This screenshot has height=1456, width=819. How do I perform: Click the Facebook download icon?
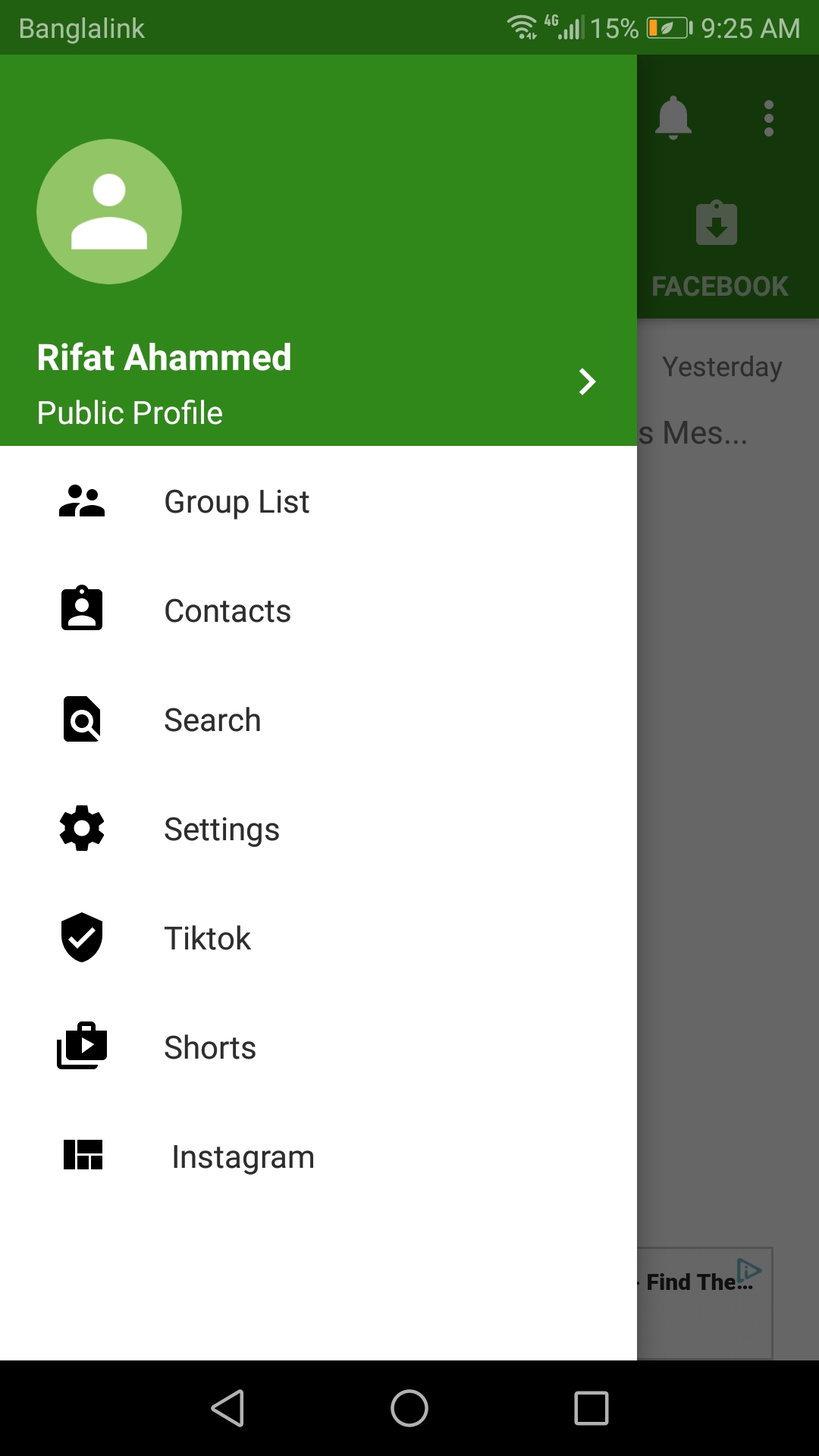pos(716,222)
